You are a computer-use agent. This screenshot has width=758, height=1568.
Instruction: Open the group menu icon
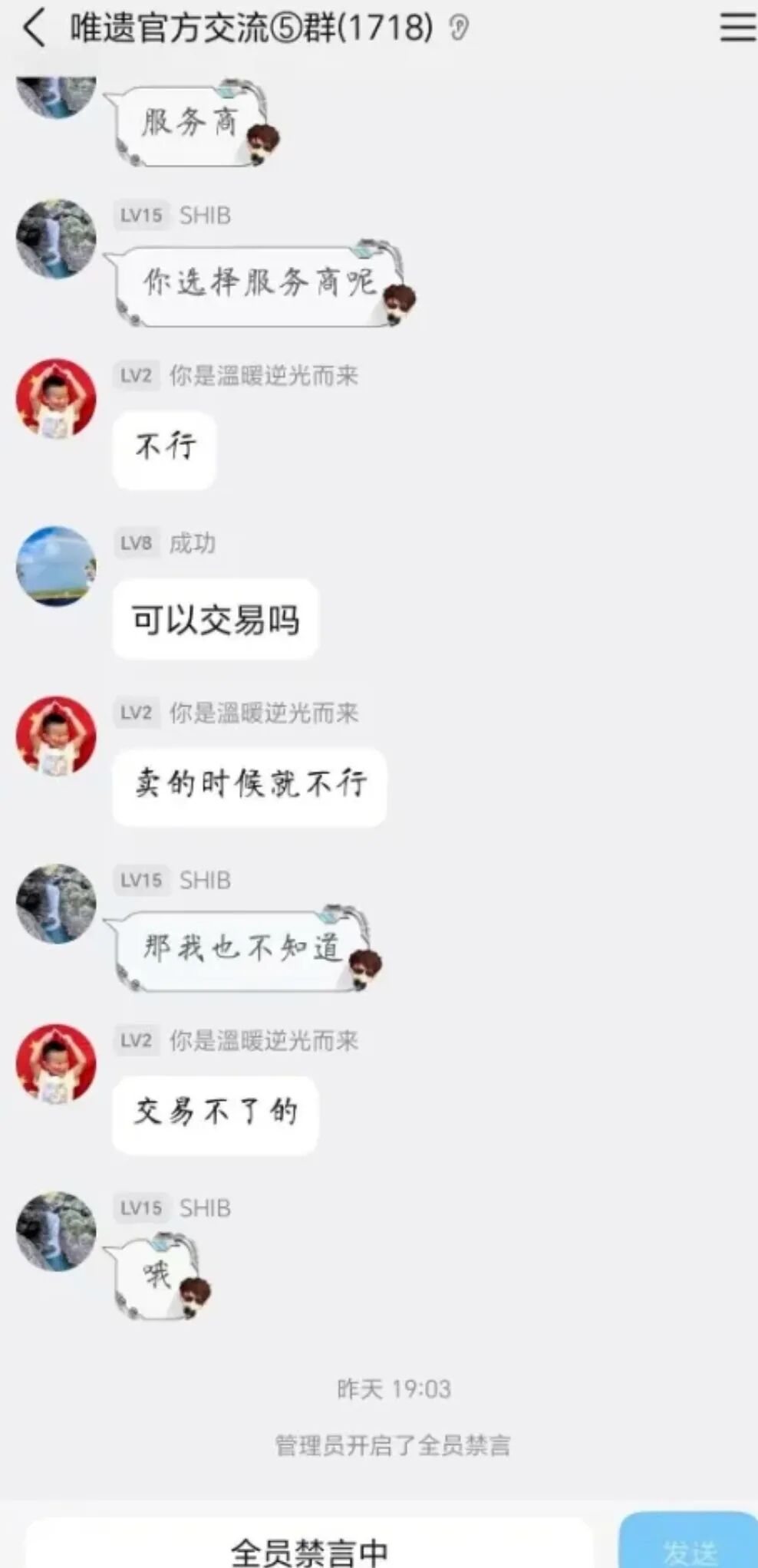737,28
